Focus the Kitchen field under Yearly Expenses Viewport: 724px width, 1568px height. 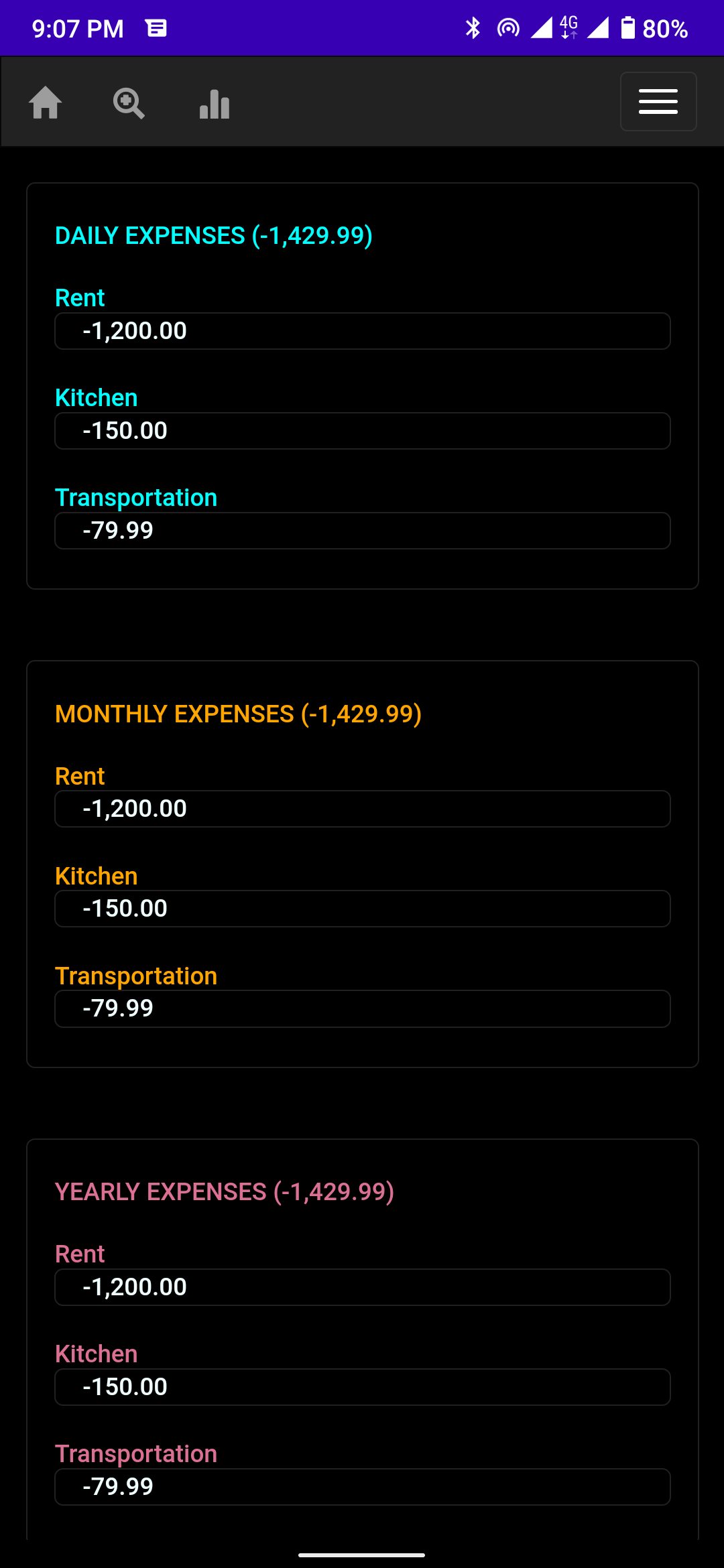click(x=362, y=1387)
